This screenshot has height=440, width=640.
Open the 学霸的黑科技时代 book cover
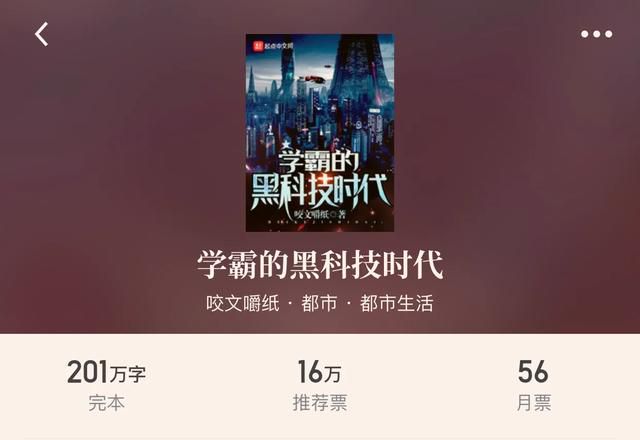click(x=320, y=133)
